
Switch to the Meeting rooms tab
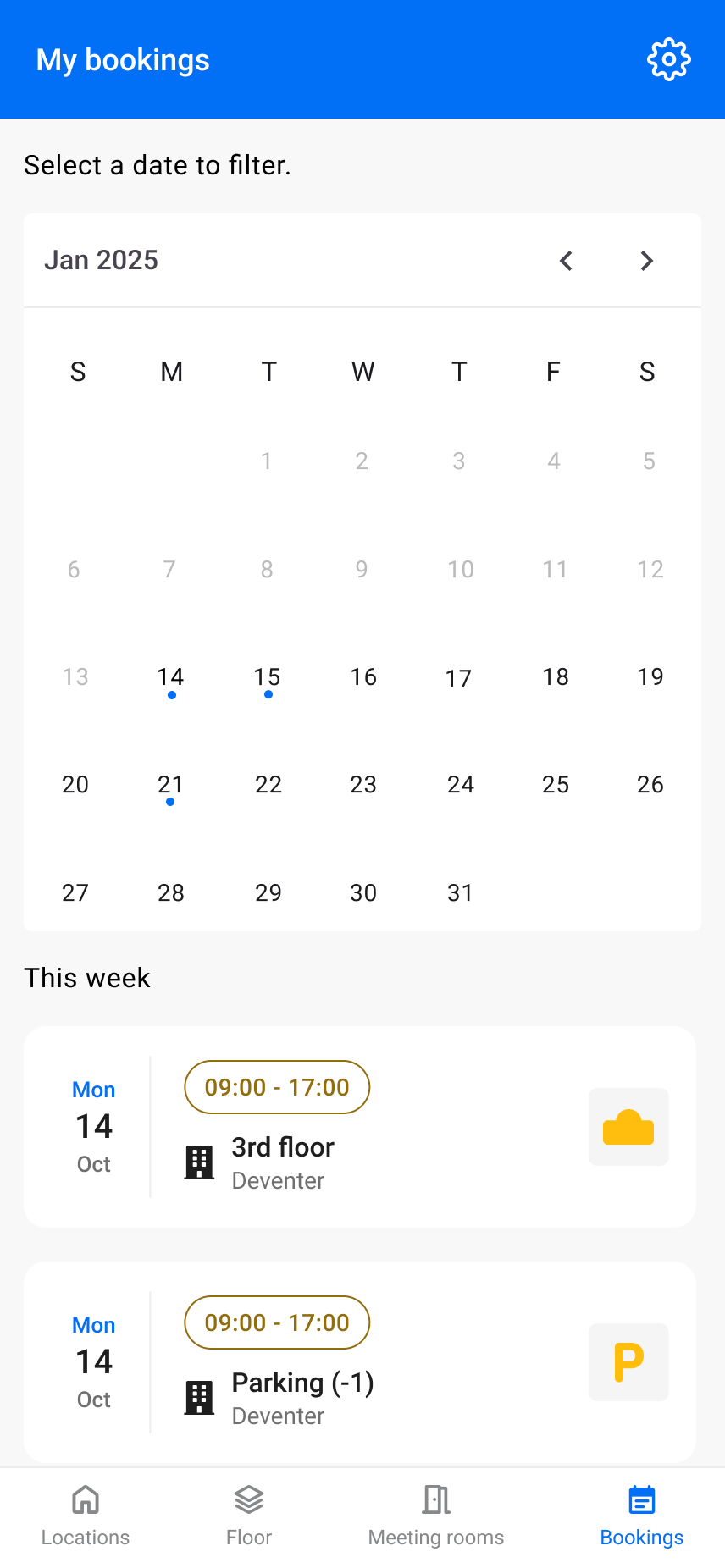point(436,1516)
